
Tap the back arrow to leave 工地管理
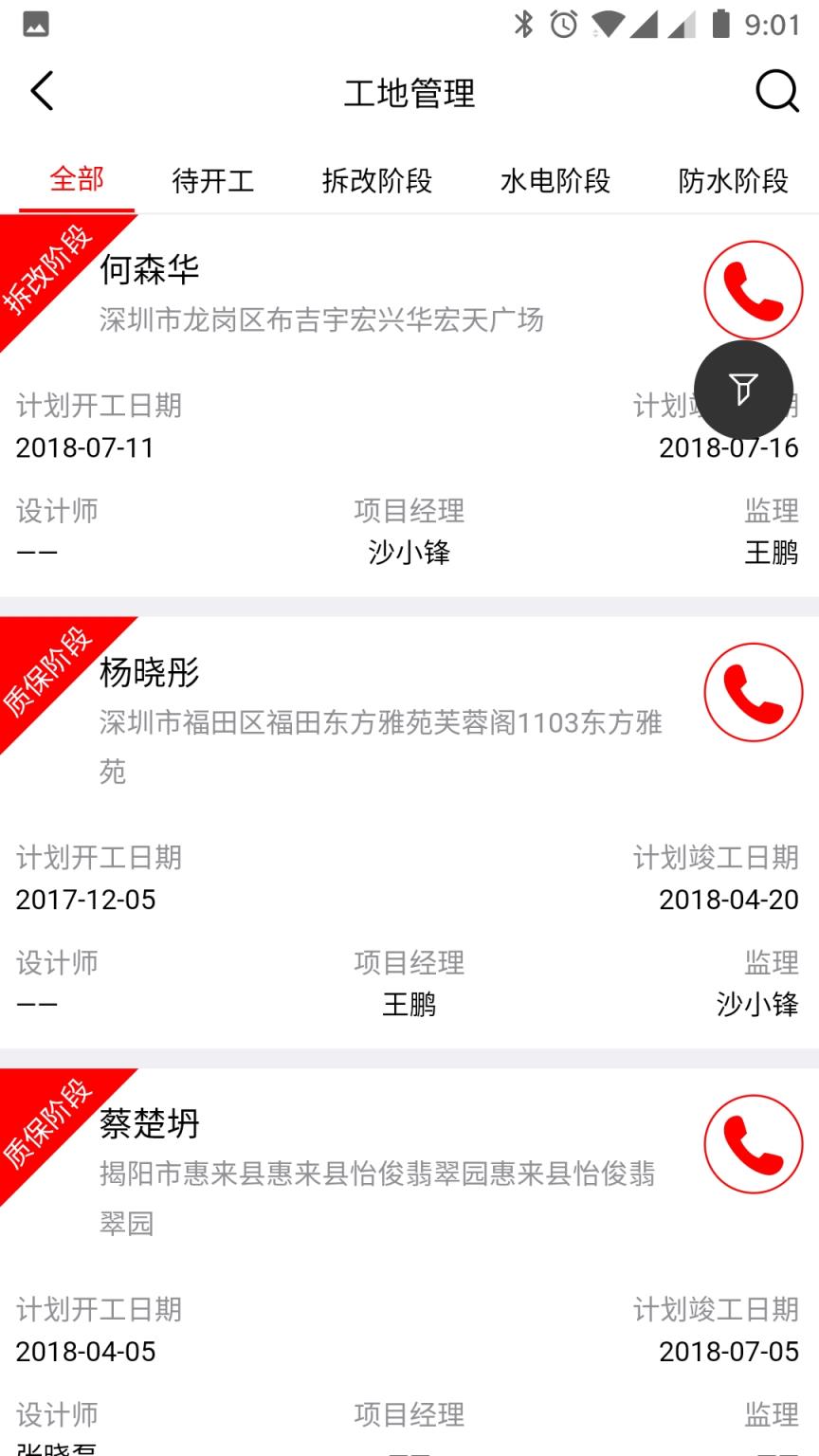coord(40,91)
